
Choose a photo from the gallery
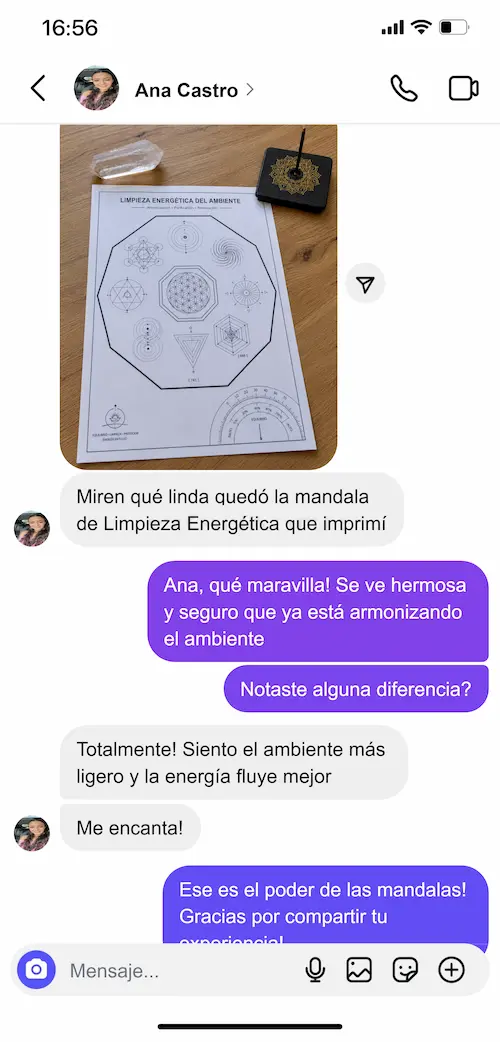click(x=359, y=970)
